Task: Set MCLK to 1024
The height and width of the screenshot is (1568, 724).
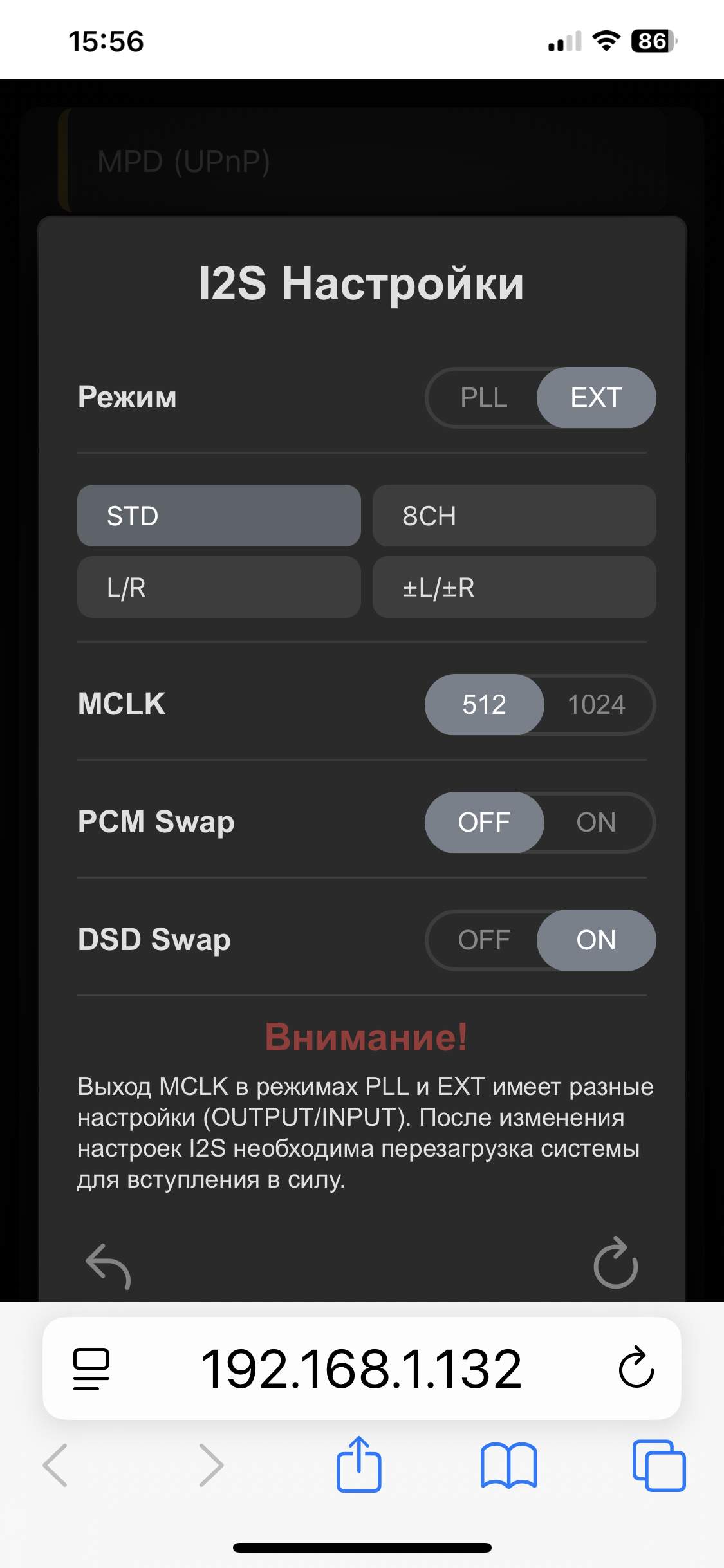Action: tap(597, 704)
